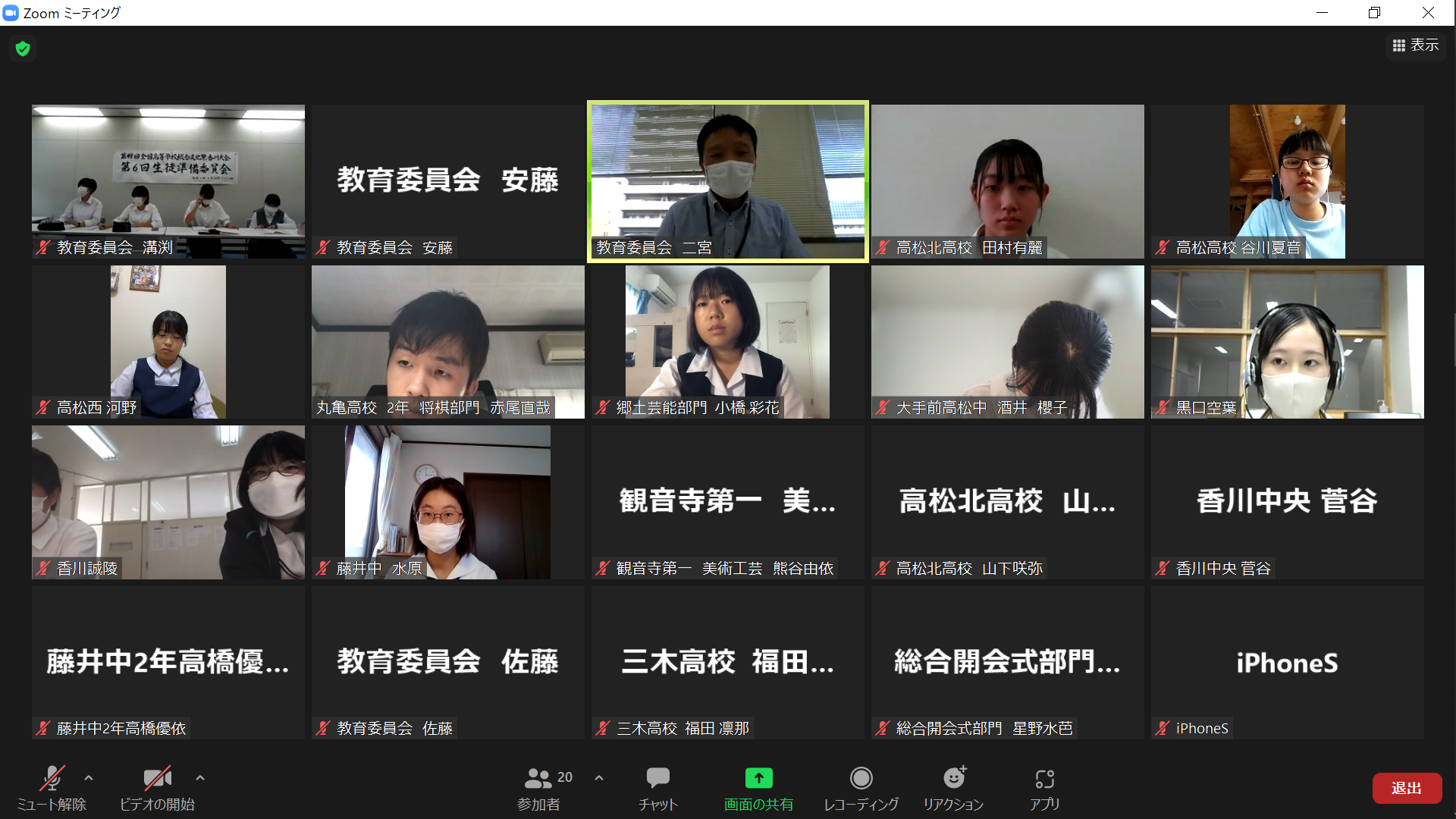Close the Zoom window

[1428, 13]
